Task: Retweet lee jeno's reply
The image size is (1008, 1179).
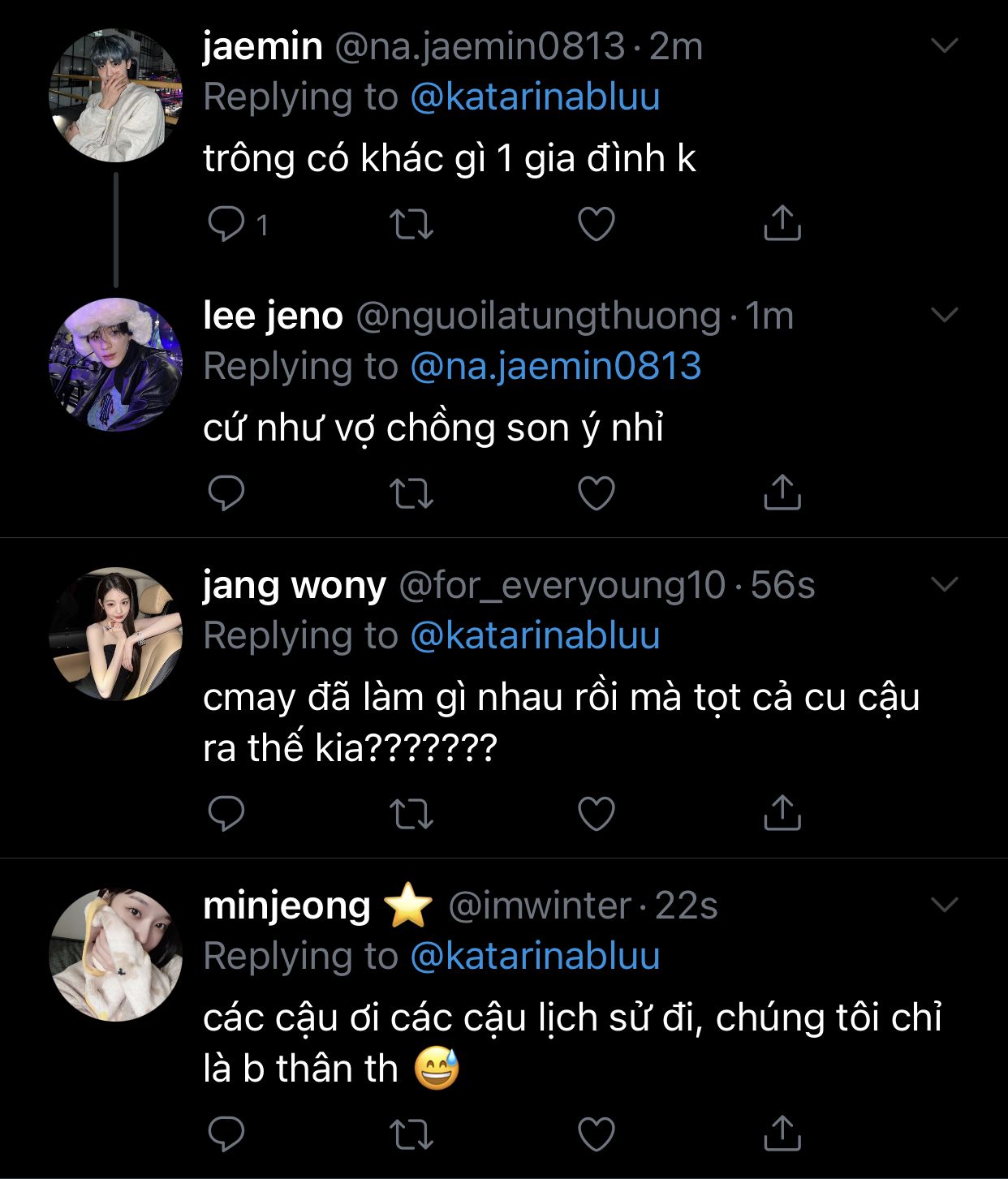Action: (x=411, y=493)
